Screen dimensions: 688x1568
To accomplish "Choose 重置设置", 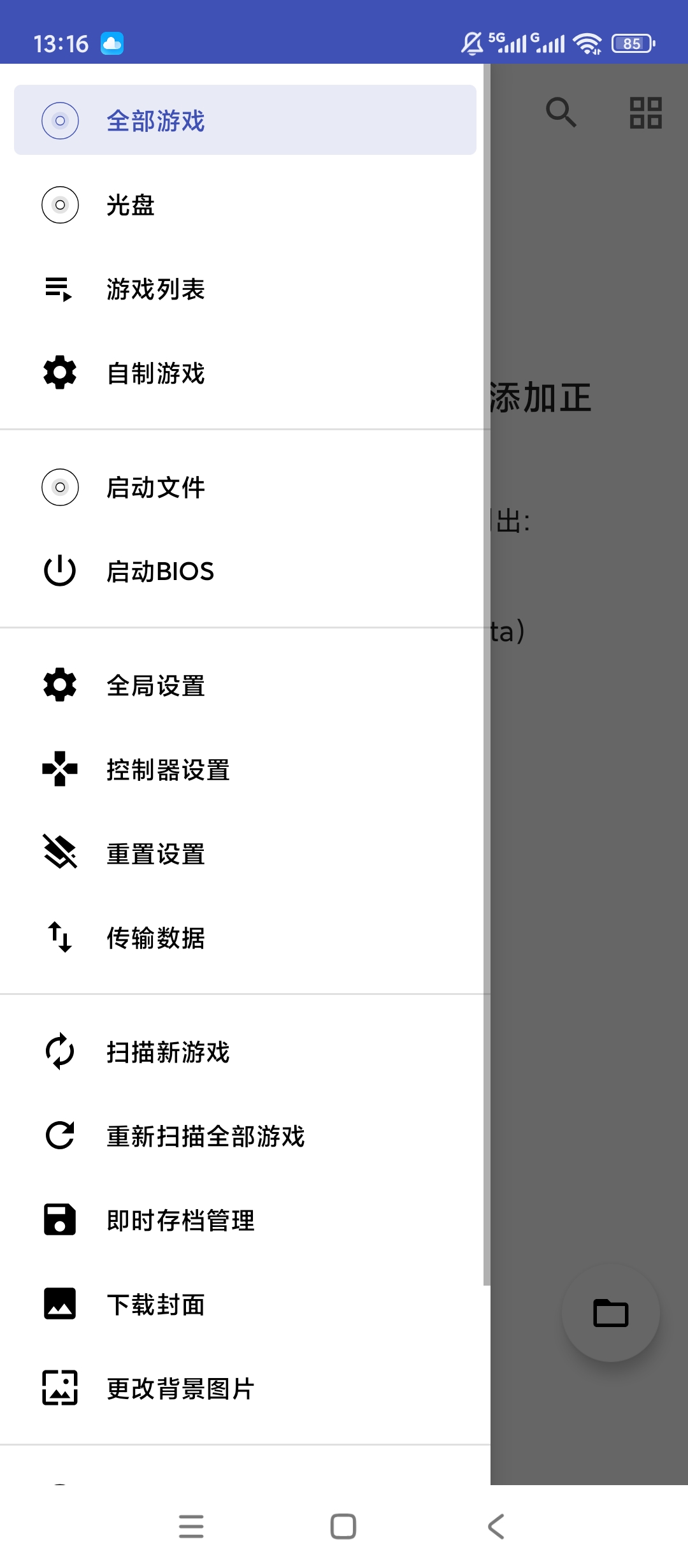I will [x=245, y=854].
